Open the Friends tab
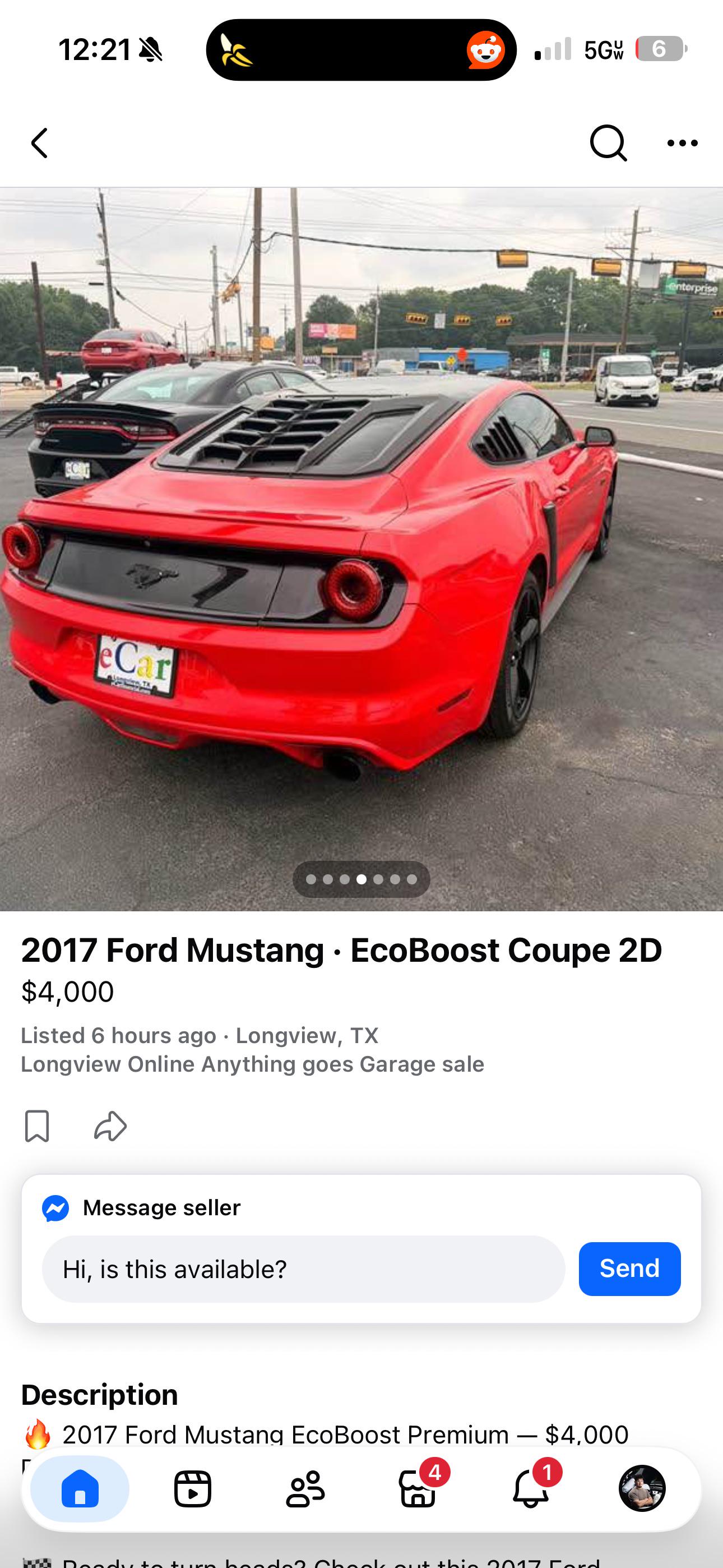 [305, 1488]
